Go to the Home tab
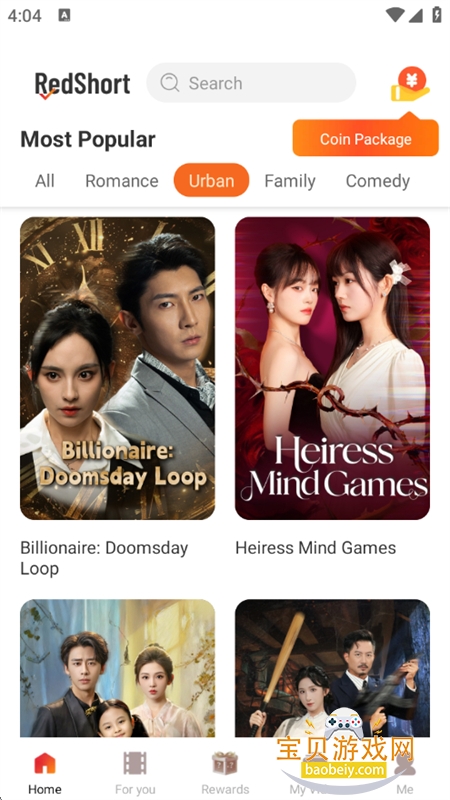450x800 pixels. (45, 773)
